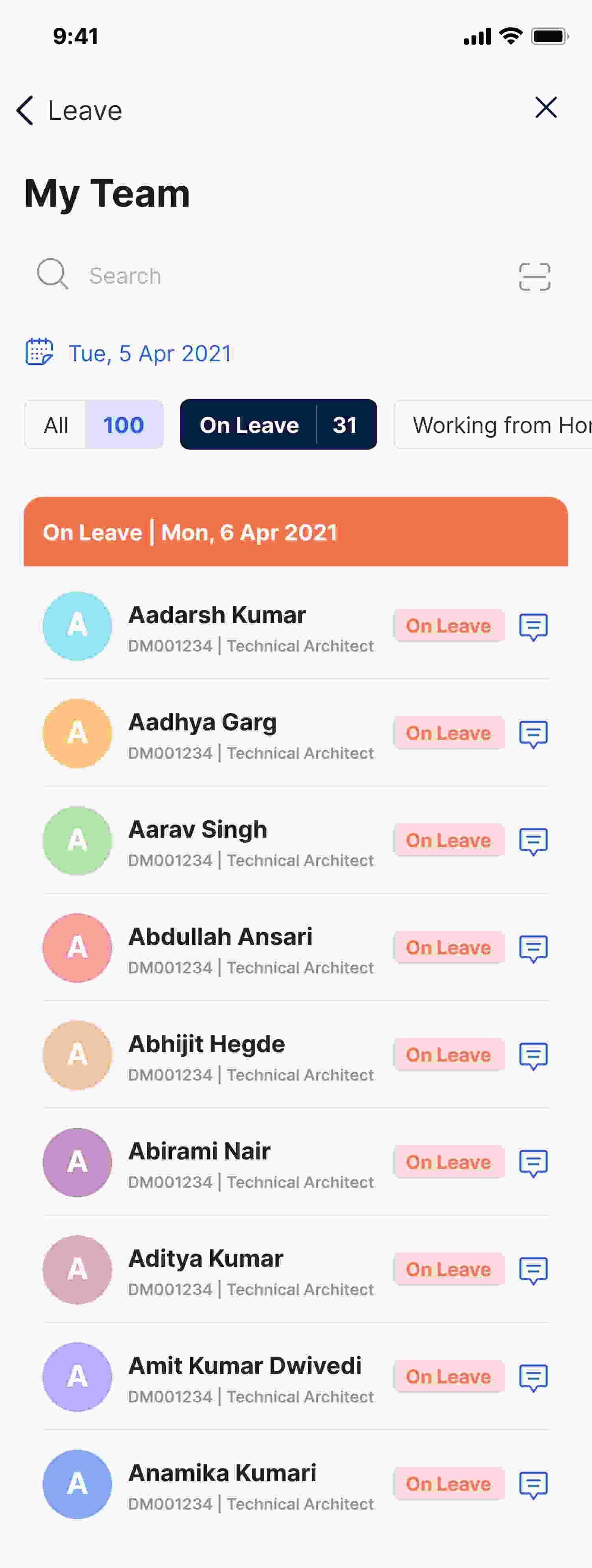The height and width of the screenshot is (1568, 592).
Task: Open the comment icon next to Abirami Nair
Action: pyautogui.click(x=533, y=1163)
